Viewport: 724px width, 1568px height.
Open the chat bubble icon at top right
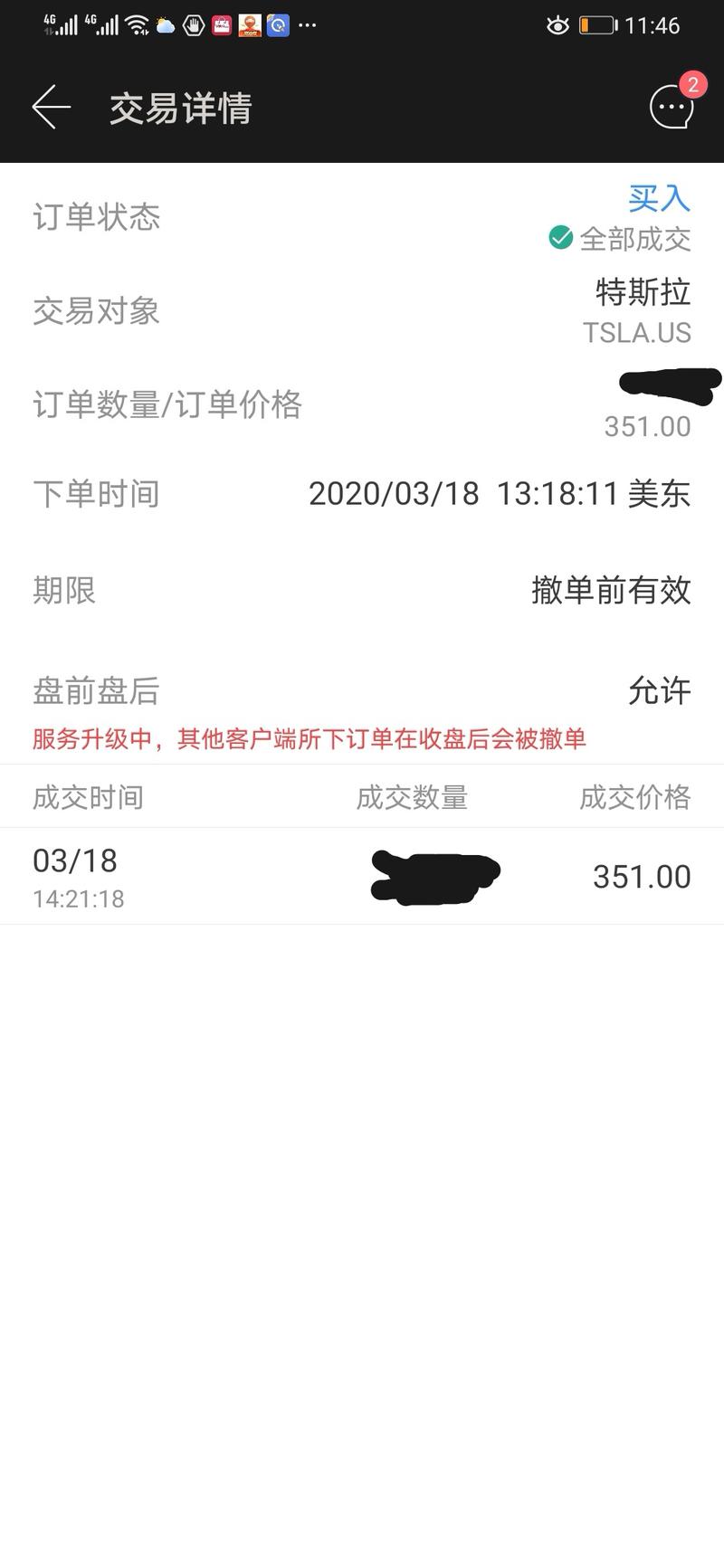(x=670, y=109)
